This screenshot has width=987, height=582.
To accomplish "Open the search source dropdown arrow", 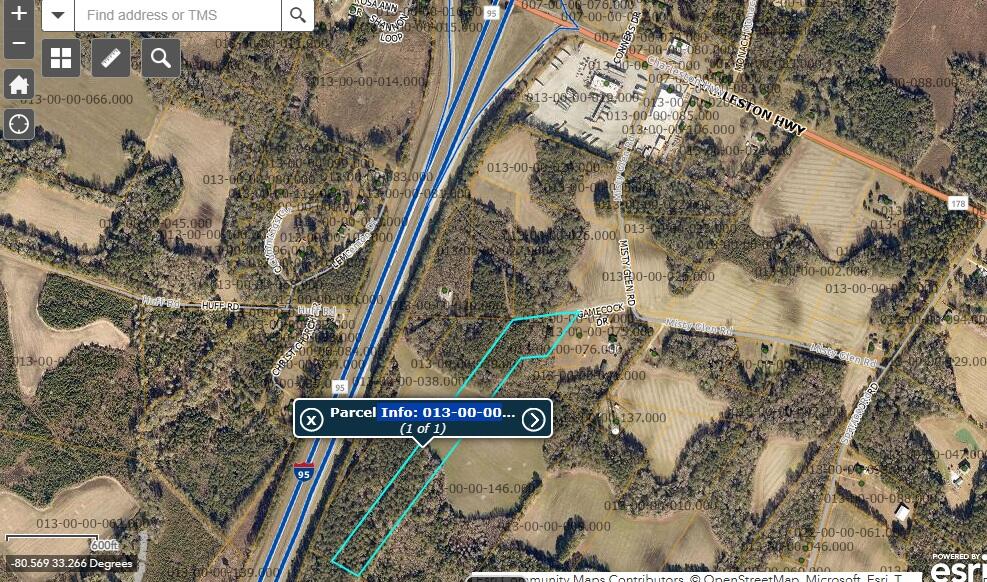I will click(x=59, y=15).
